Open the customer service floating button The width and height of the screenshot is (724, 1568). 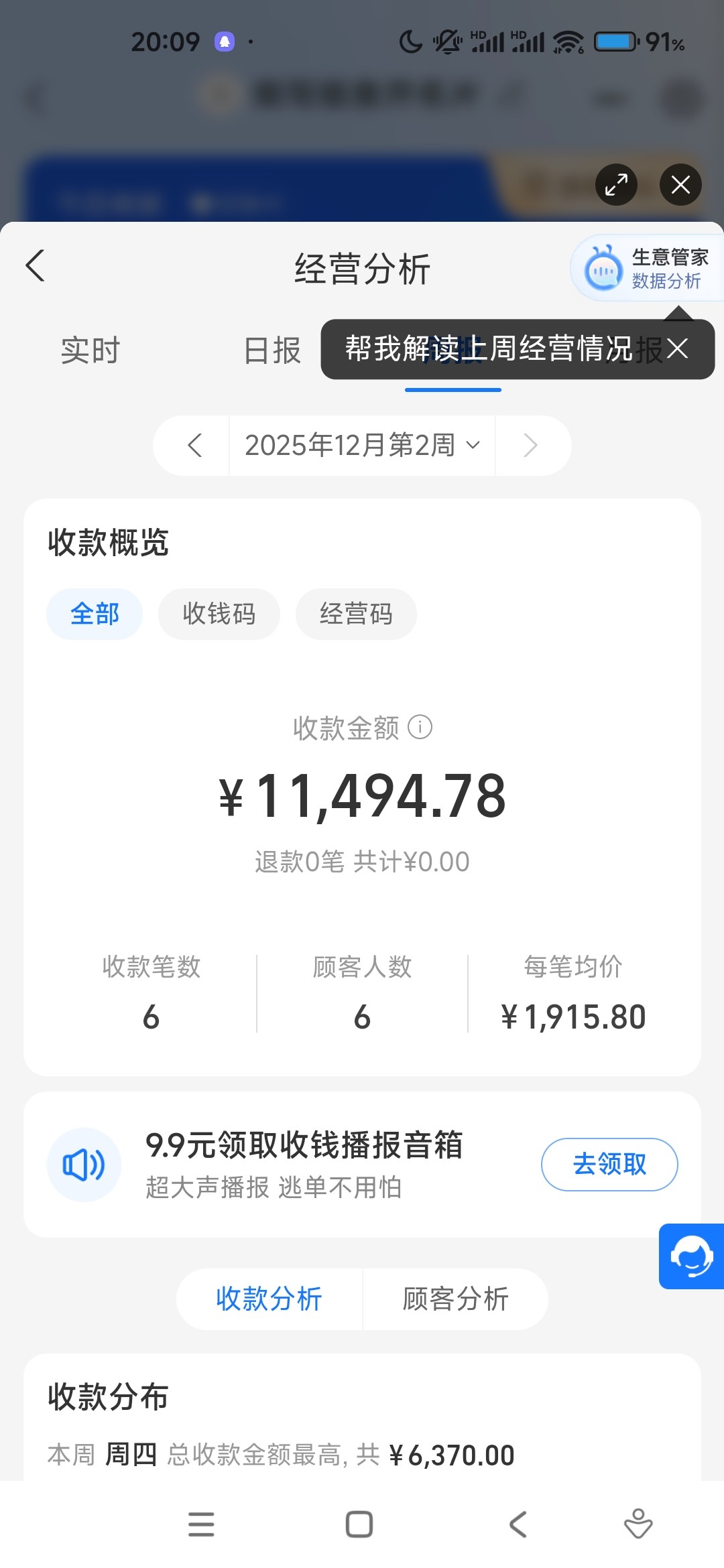691,1256
